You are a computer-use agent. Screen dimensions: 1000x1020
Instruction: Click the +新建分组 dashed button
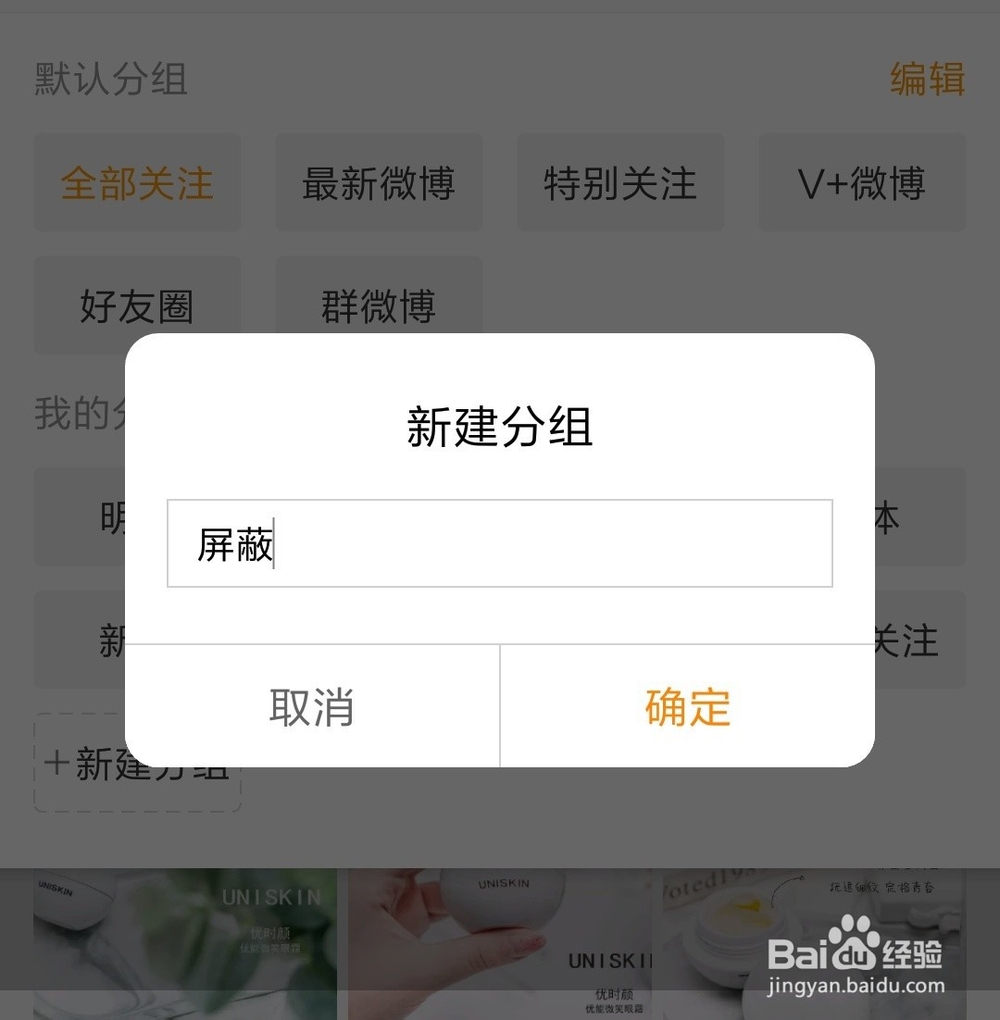tap(137, 765)
